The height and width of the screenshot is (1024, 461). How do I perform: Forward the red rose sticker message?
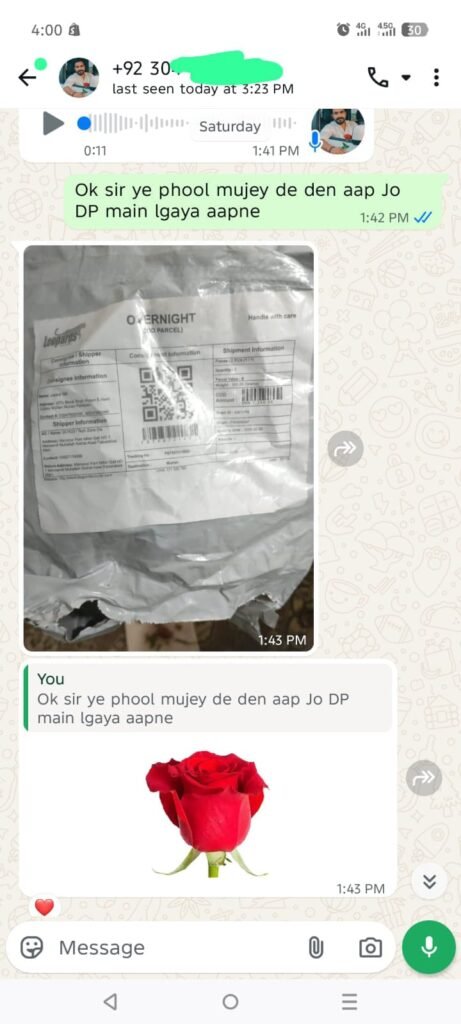(424, 778)
